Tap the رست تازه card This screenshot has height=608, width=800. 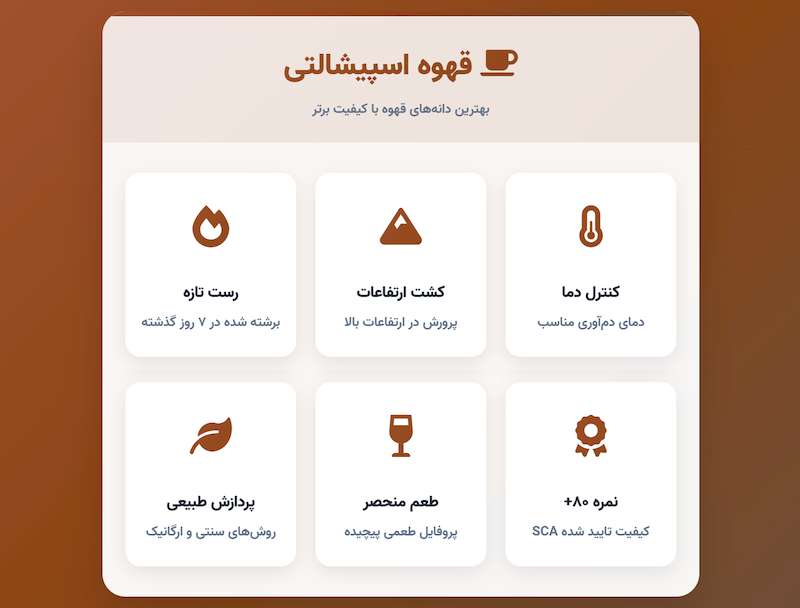click(210, 265)
